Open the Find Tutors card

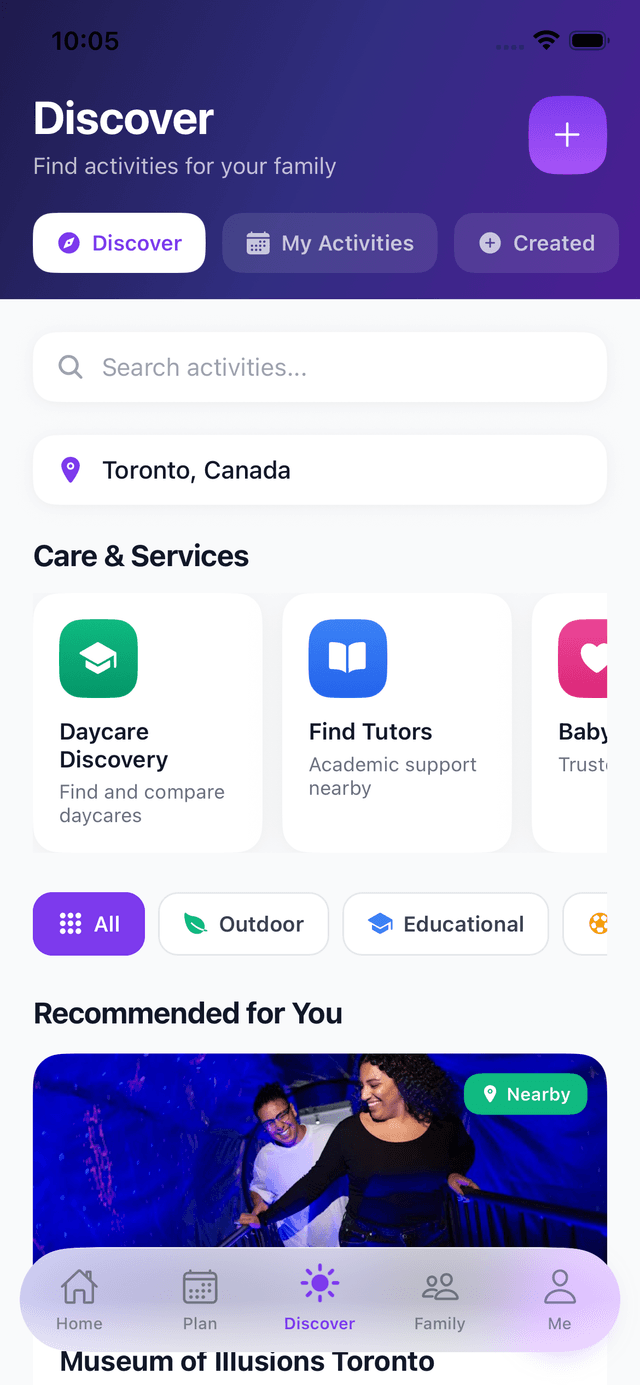(397, 722)
